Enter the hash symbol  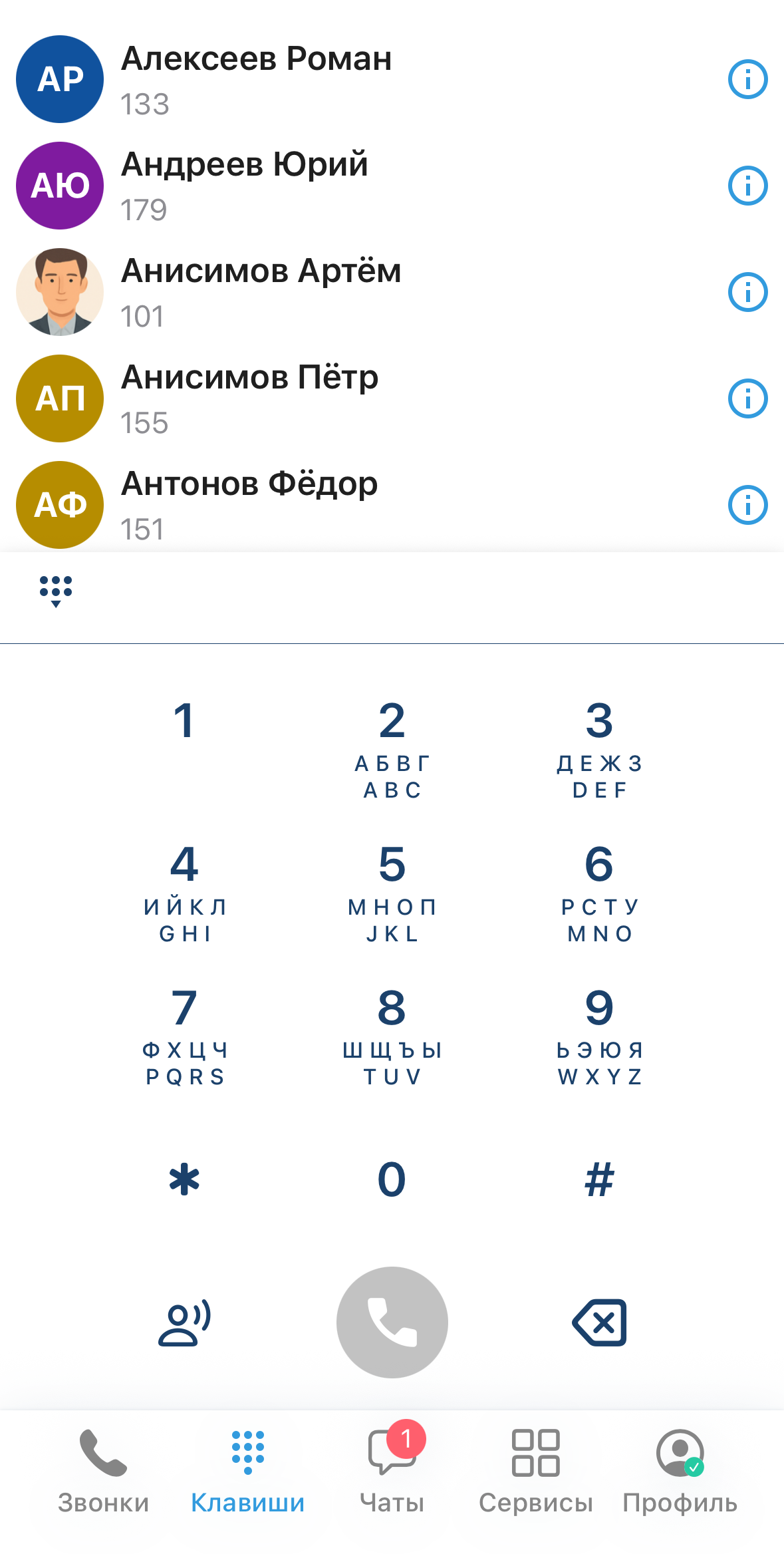[599, 1180]
